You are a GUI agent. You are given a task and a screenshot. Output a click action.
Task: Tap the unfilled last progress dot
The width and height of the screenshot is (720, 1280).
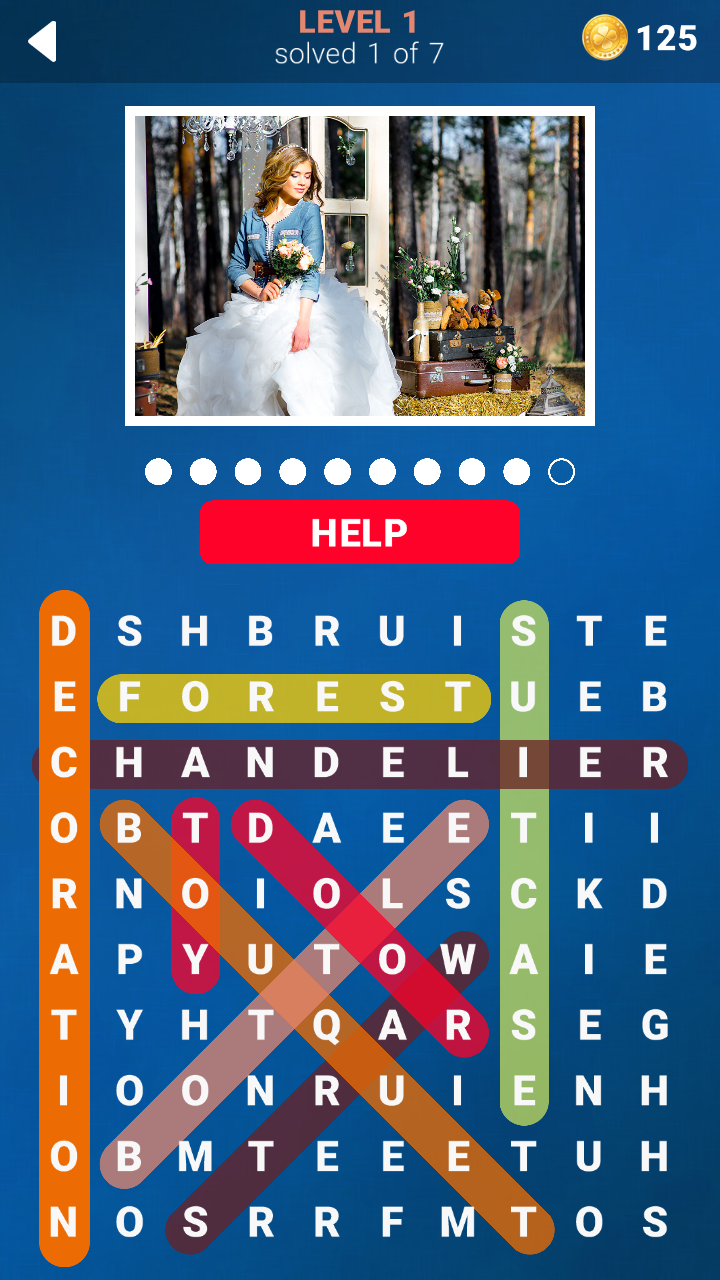click(560, 470)
